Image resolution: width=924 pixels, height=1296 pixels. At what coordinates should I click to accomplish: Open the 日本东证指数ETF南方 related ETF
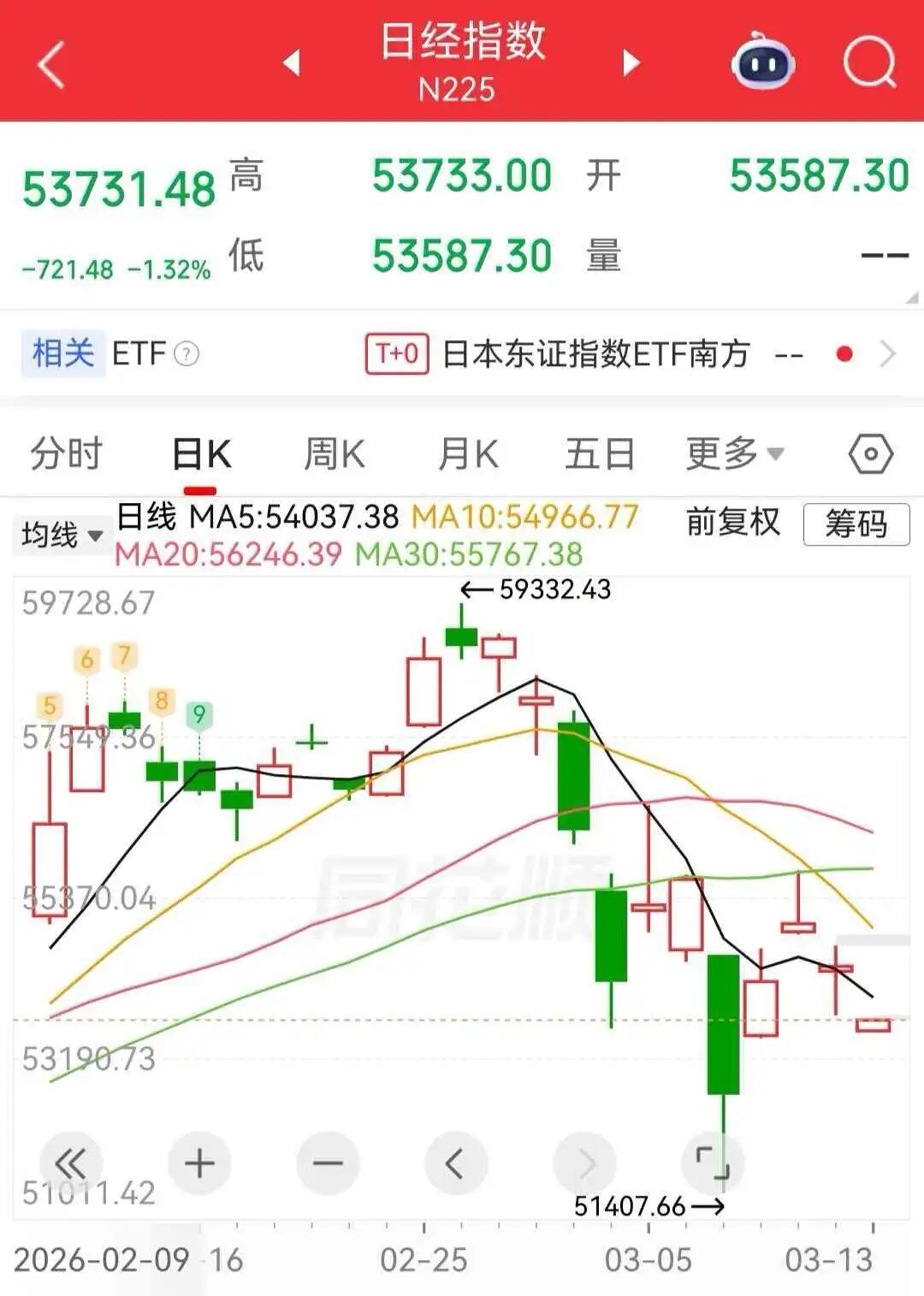595,353
